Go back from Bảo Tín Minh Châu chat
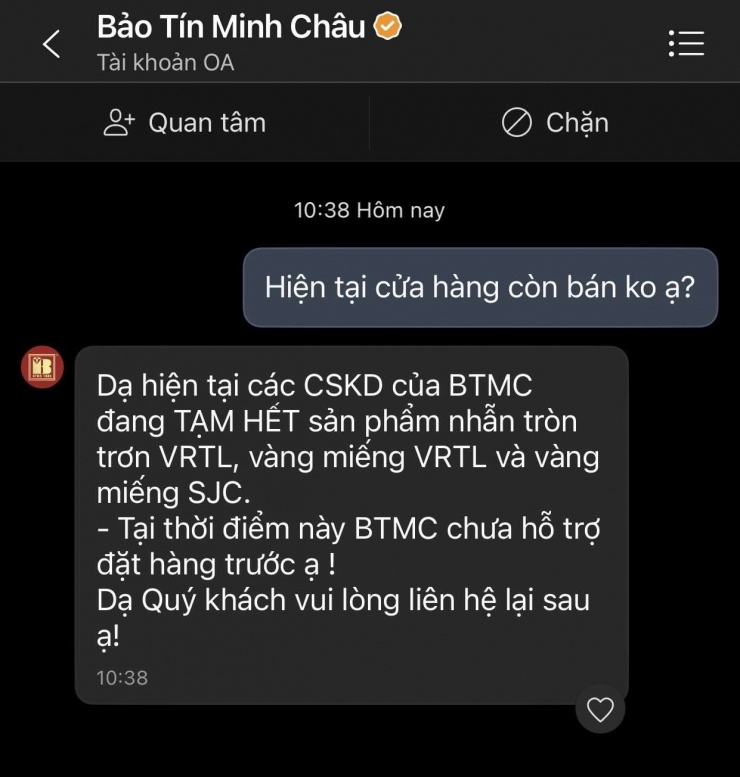 pyautogui.click(x=52, y=44)
